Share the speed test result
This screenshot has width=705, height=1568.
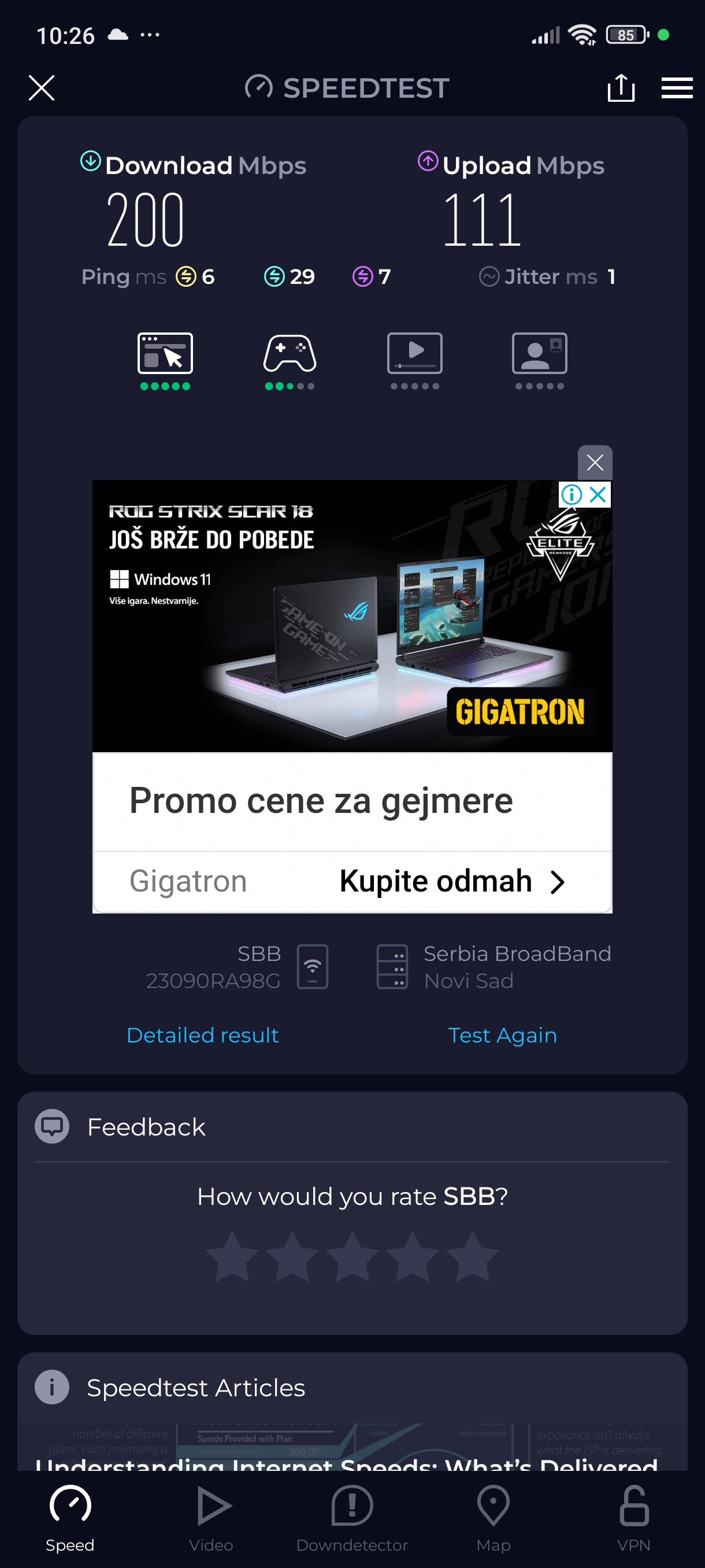tap(621, 88)
